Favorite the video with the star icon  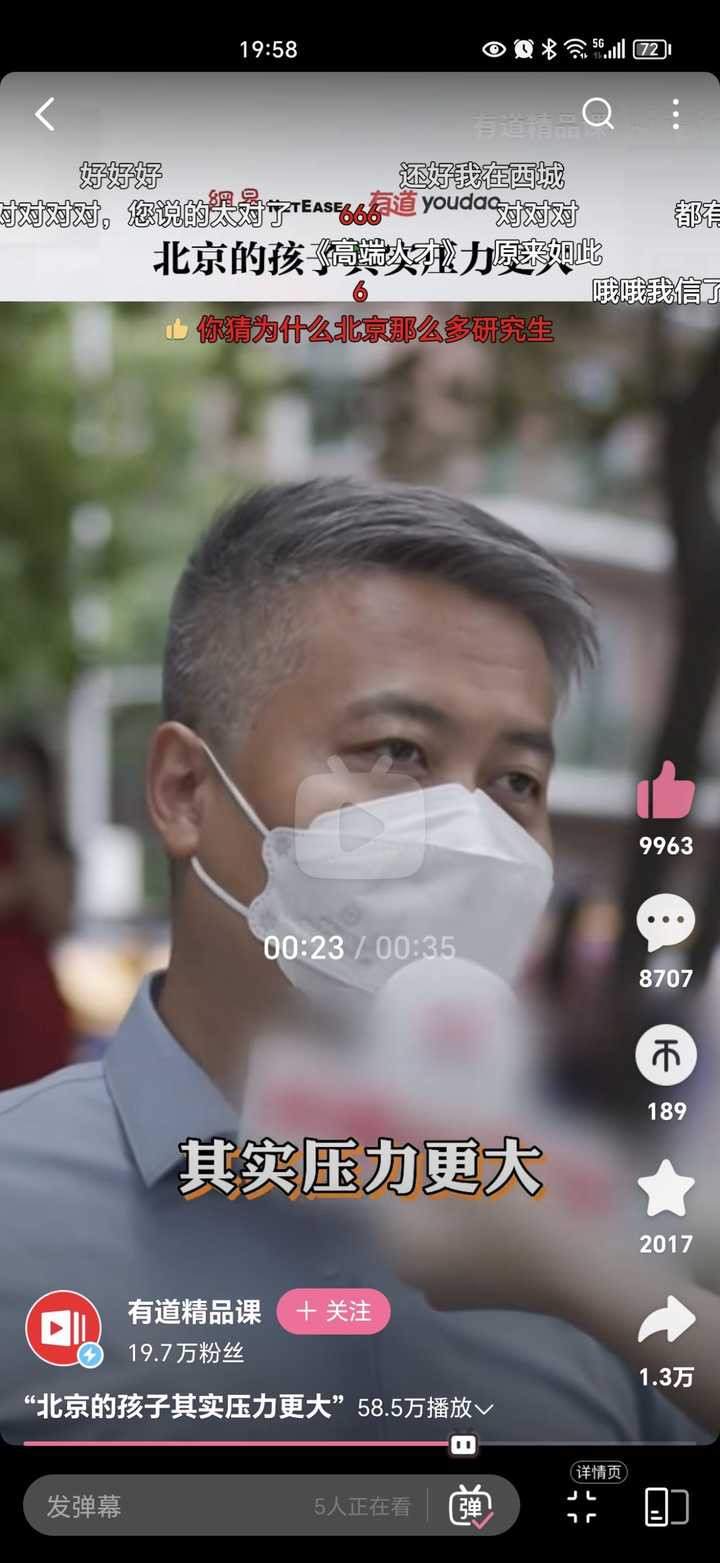point(666,1188)
